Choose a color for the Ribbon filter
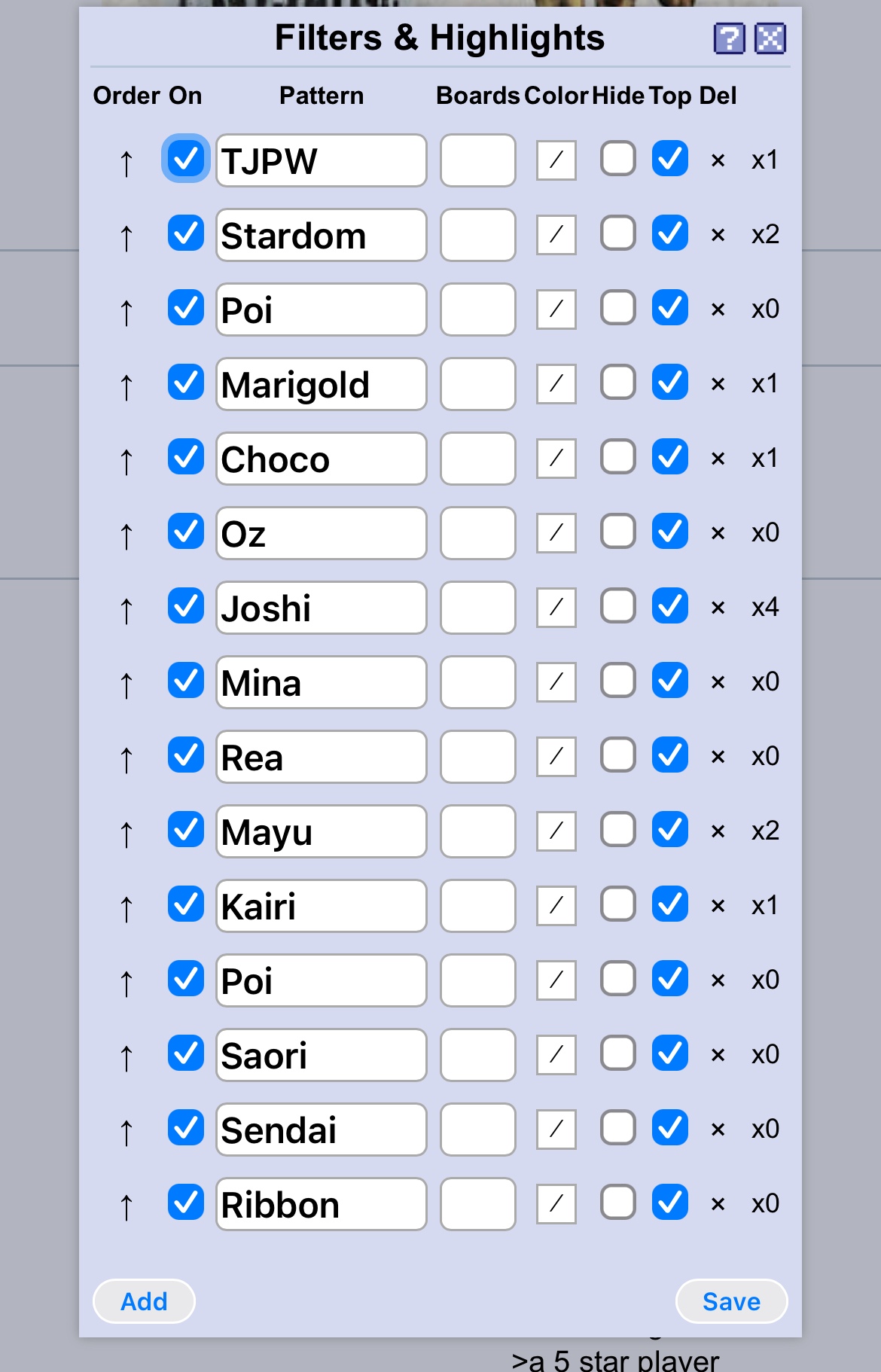 click(x=556, y=1204)
